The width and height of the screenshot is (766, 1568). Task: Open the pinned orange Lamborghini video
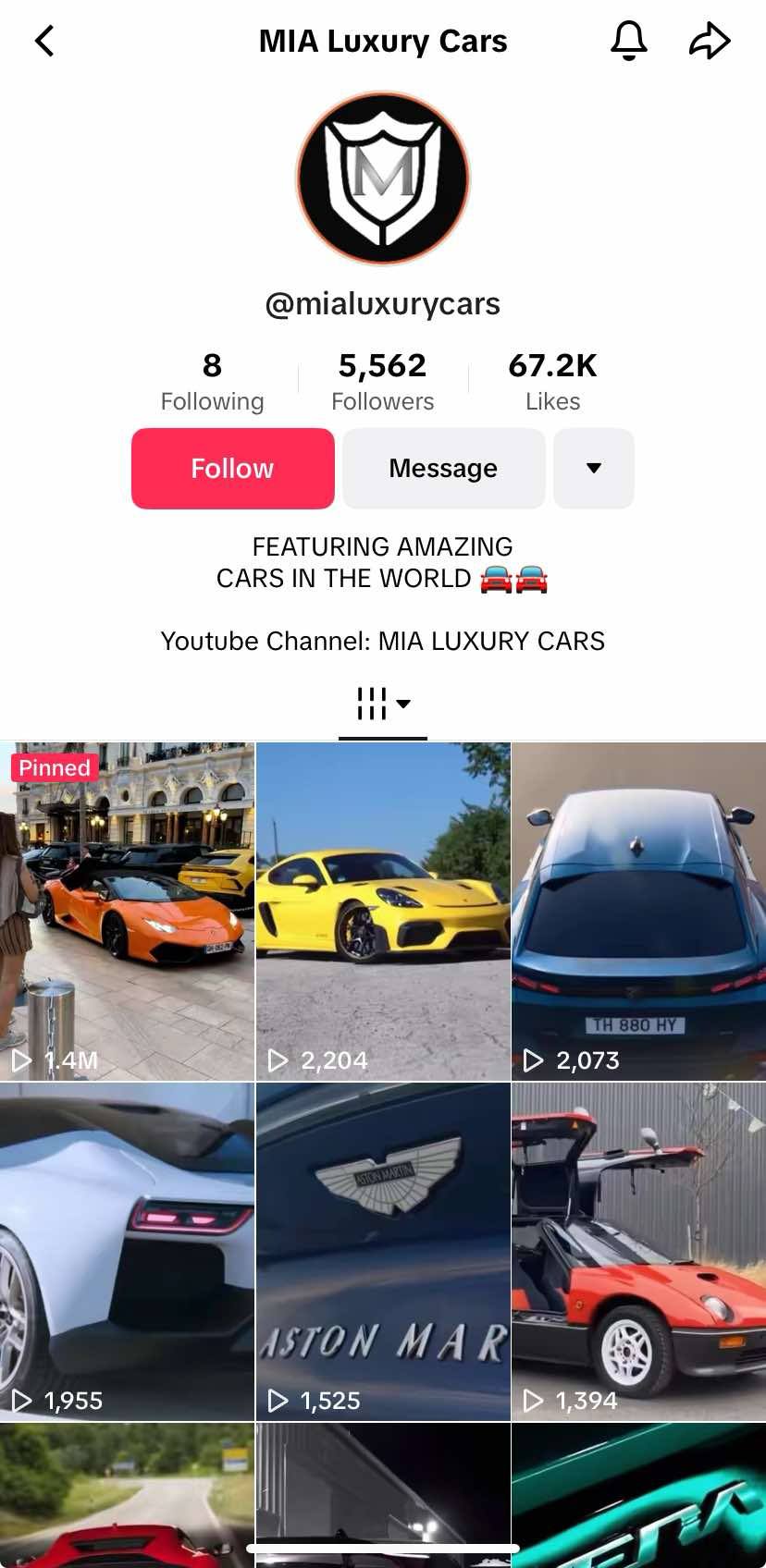coord(127,911)
